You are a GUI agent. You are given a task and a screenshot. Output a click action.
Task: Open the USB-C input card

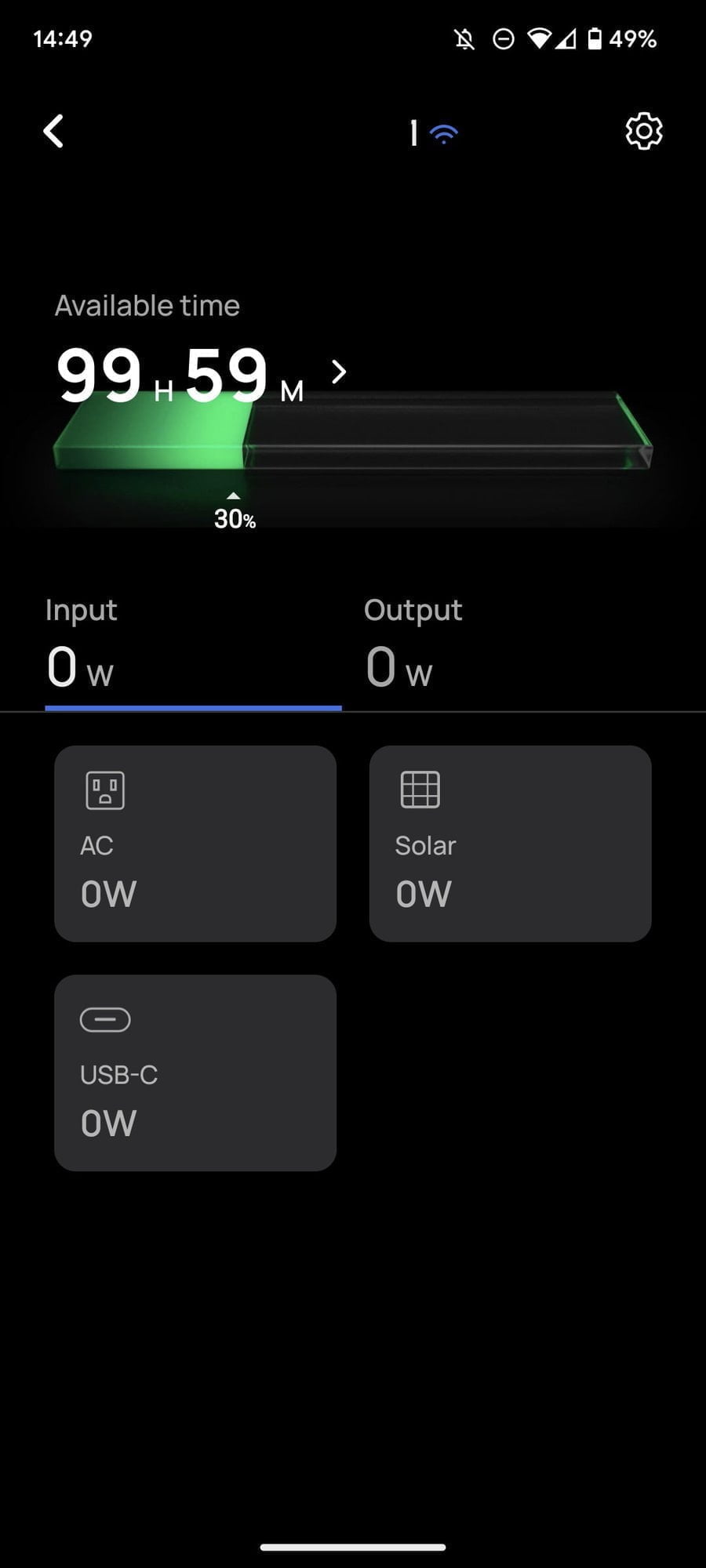point(195,1073)
